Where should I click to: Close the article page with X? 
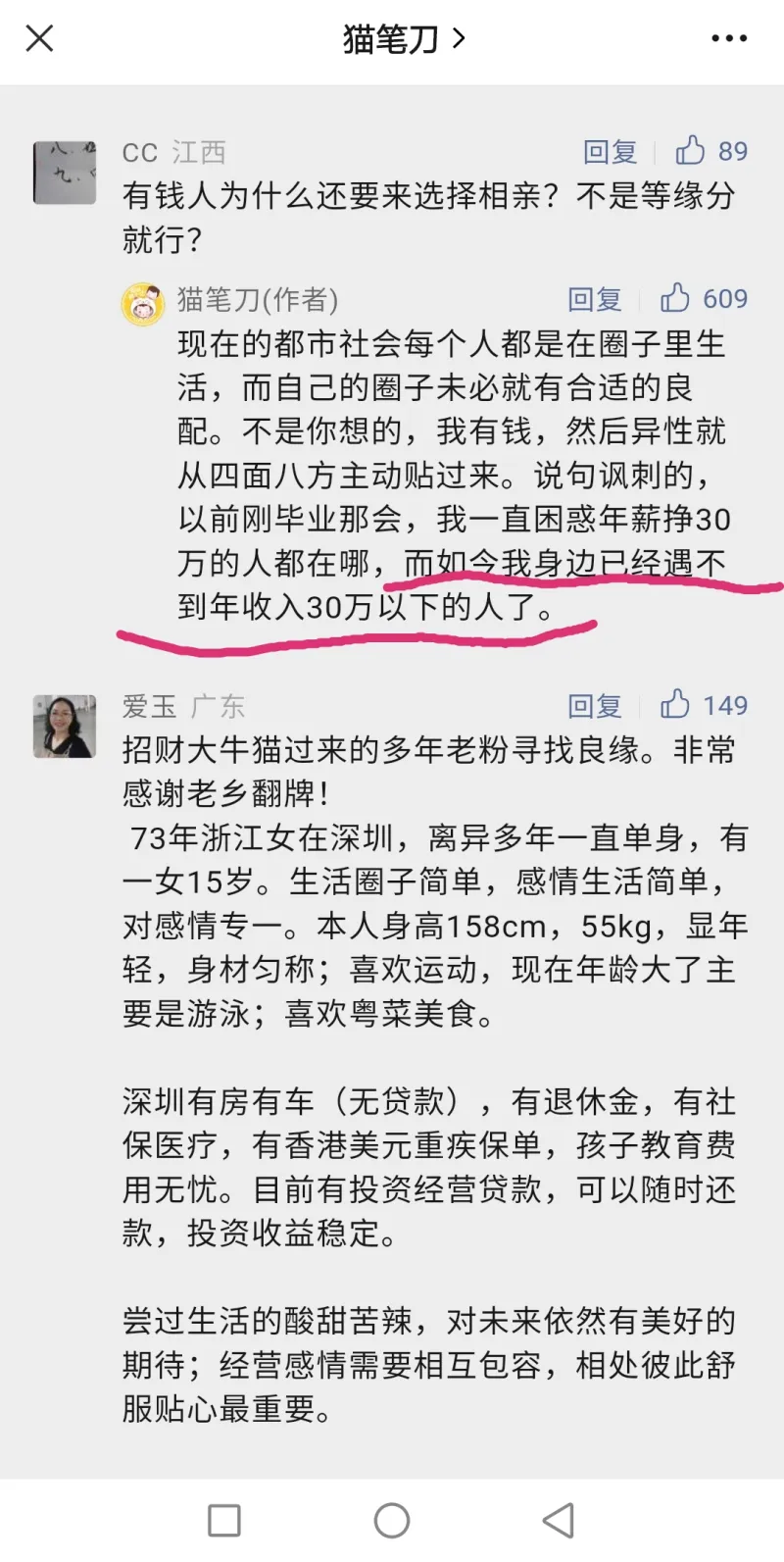(39, 39)
